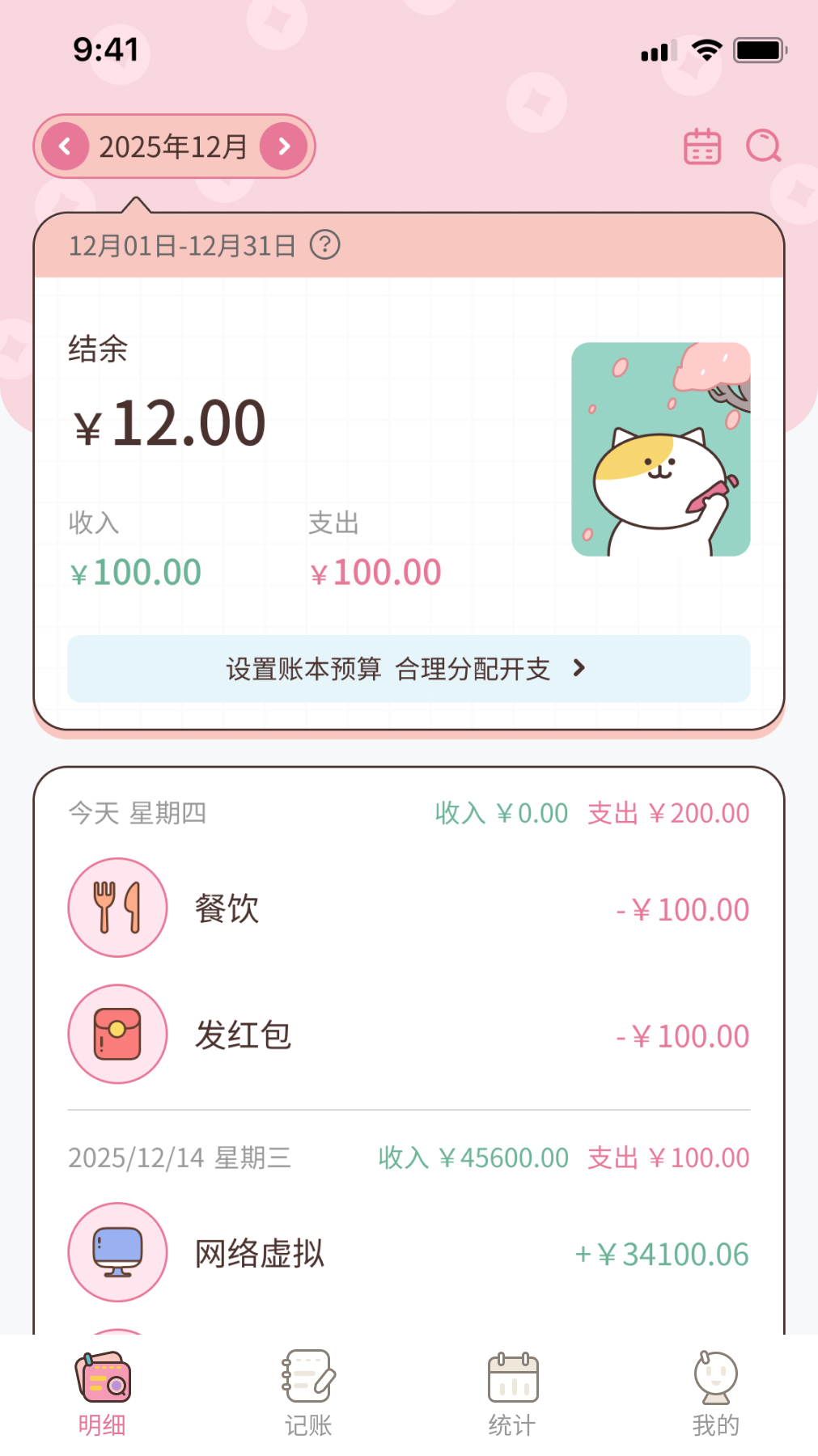Open the calendar view icon

(701, 146)
